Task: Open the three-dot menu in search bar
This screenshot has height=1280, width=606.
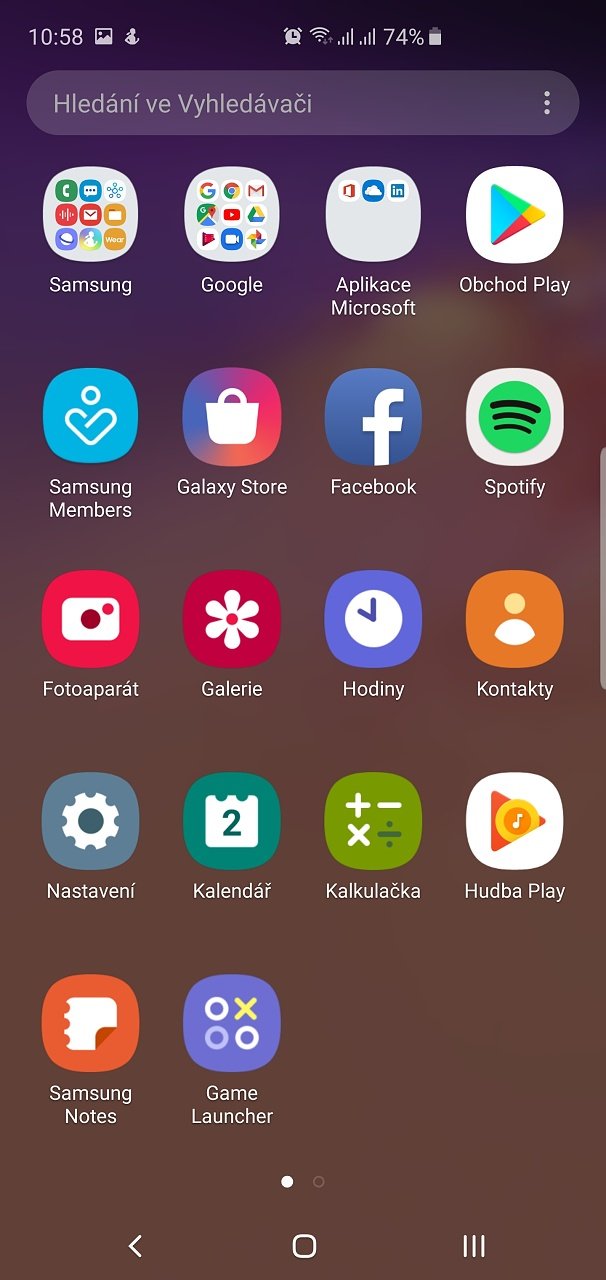Action: coord(546,103)
